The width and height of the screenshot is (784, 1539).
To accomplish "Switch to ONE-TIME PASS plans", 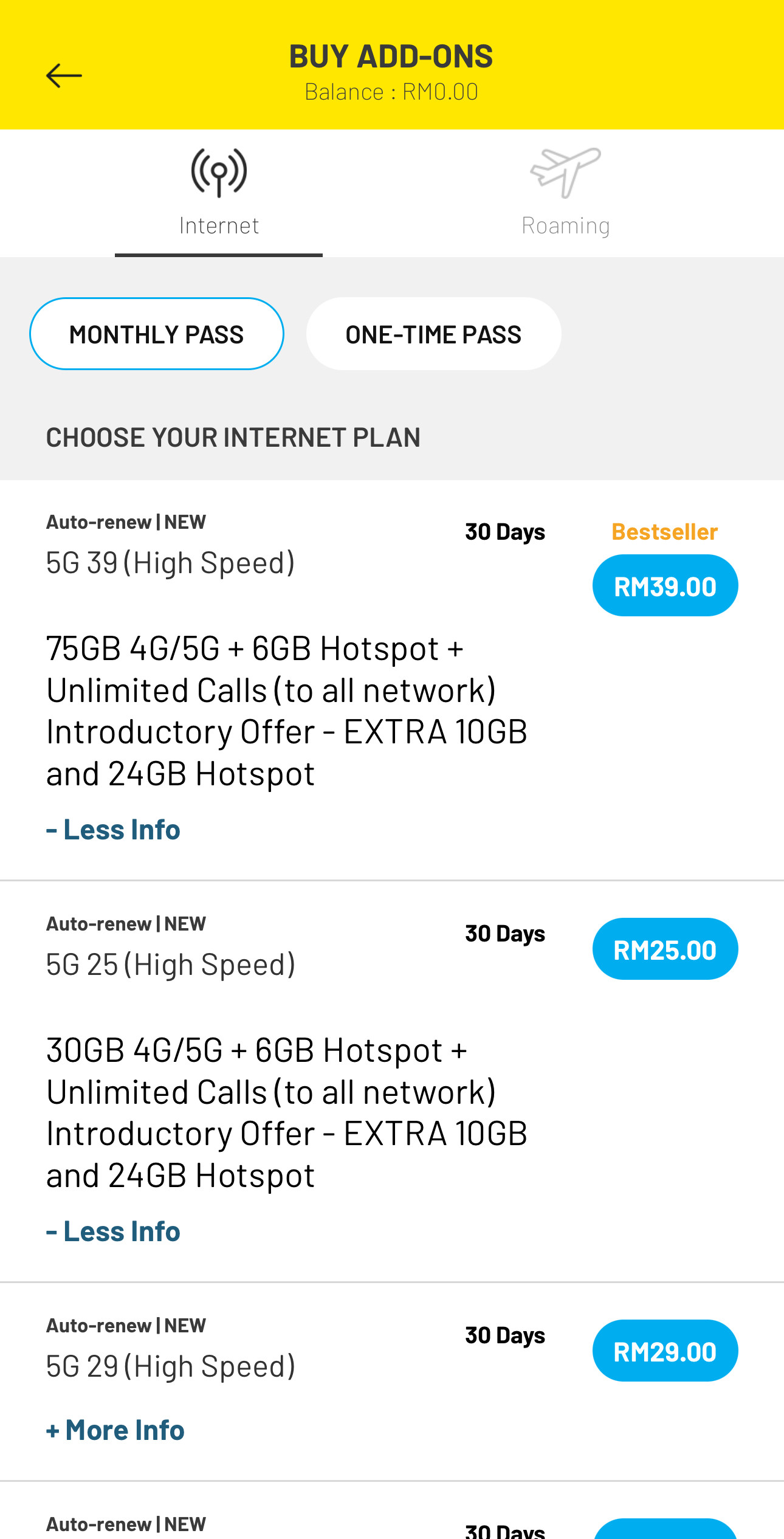I will (x=433, y=334).
